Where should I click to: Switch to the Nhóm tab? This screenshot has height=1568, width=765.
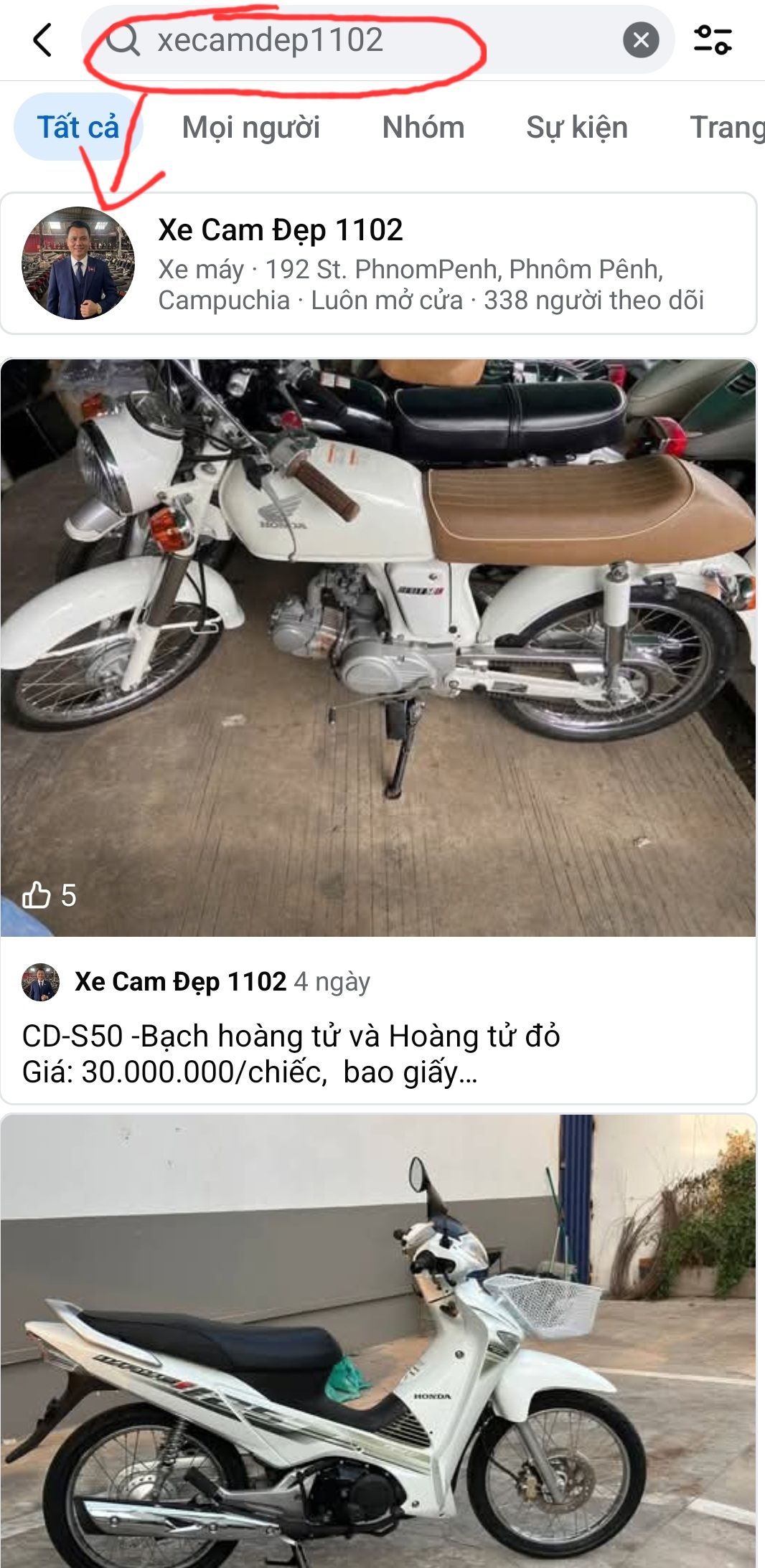pyautogui.click(x=423, y=127)
